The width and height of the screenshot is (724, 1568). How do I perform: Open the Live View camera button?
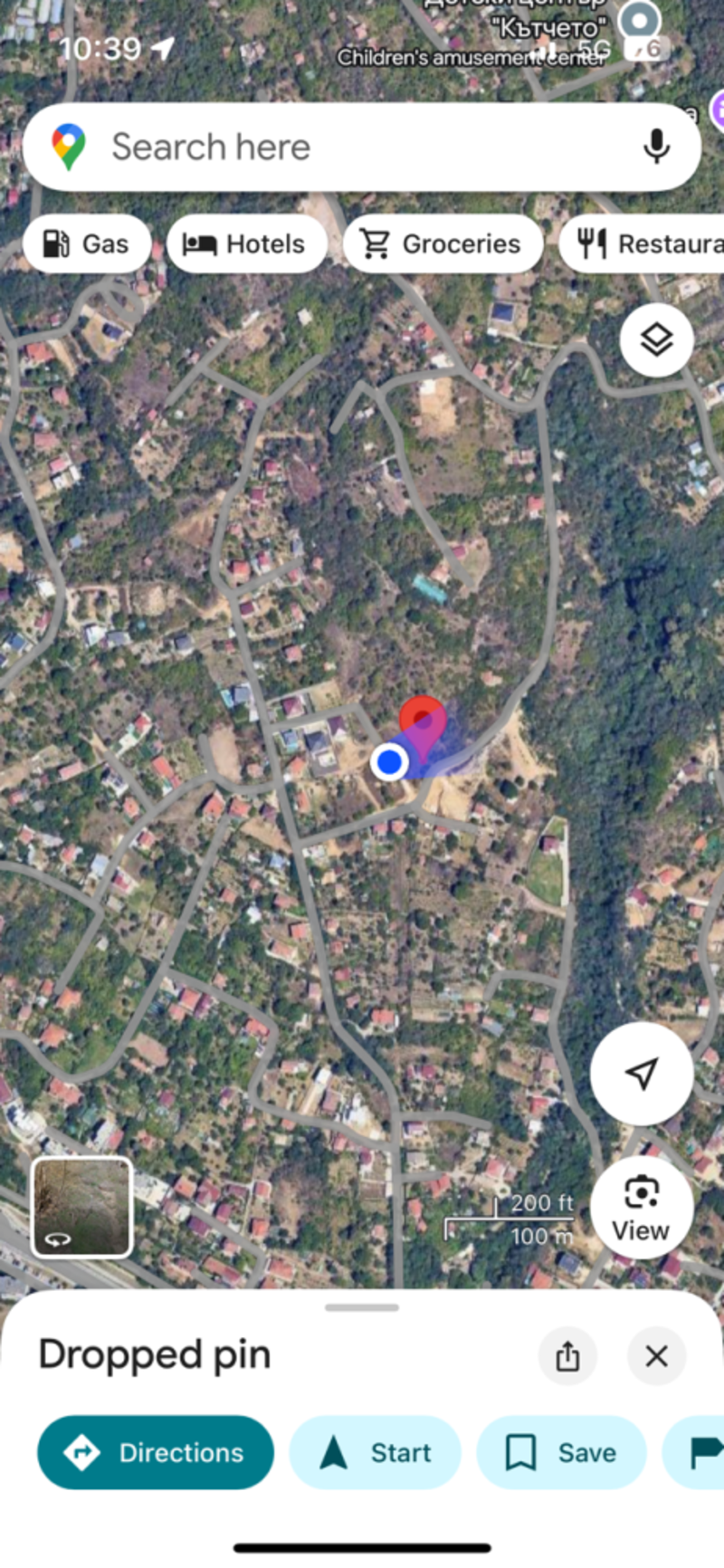641,1208
